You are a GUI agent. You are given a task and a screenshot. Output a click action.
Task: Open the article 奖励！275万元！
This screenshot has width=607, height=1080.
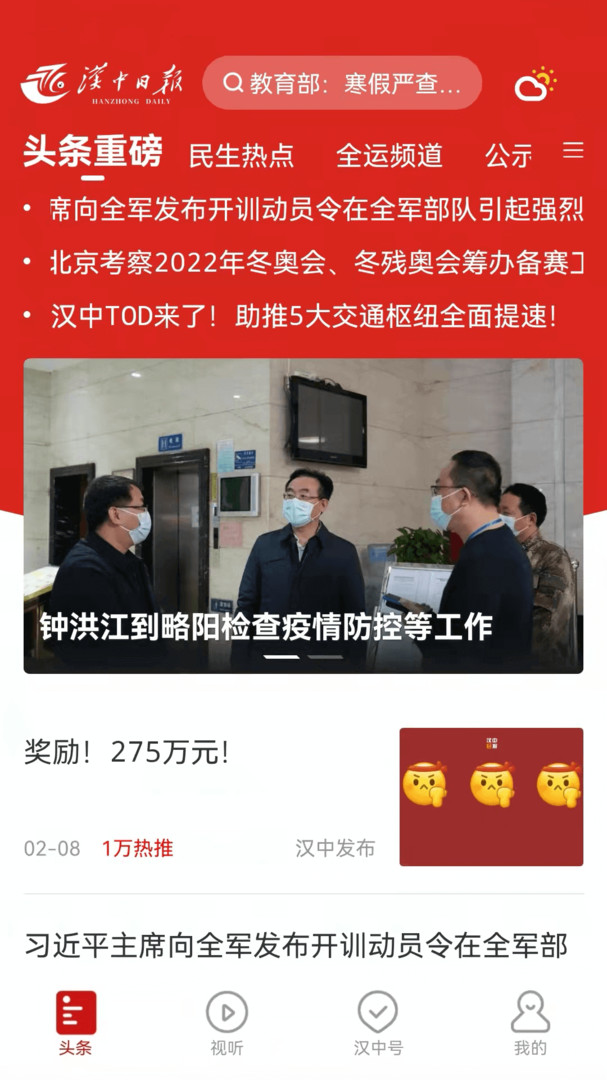point(127,752)
